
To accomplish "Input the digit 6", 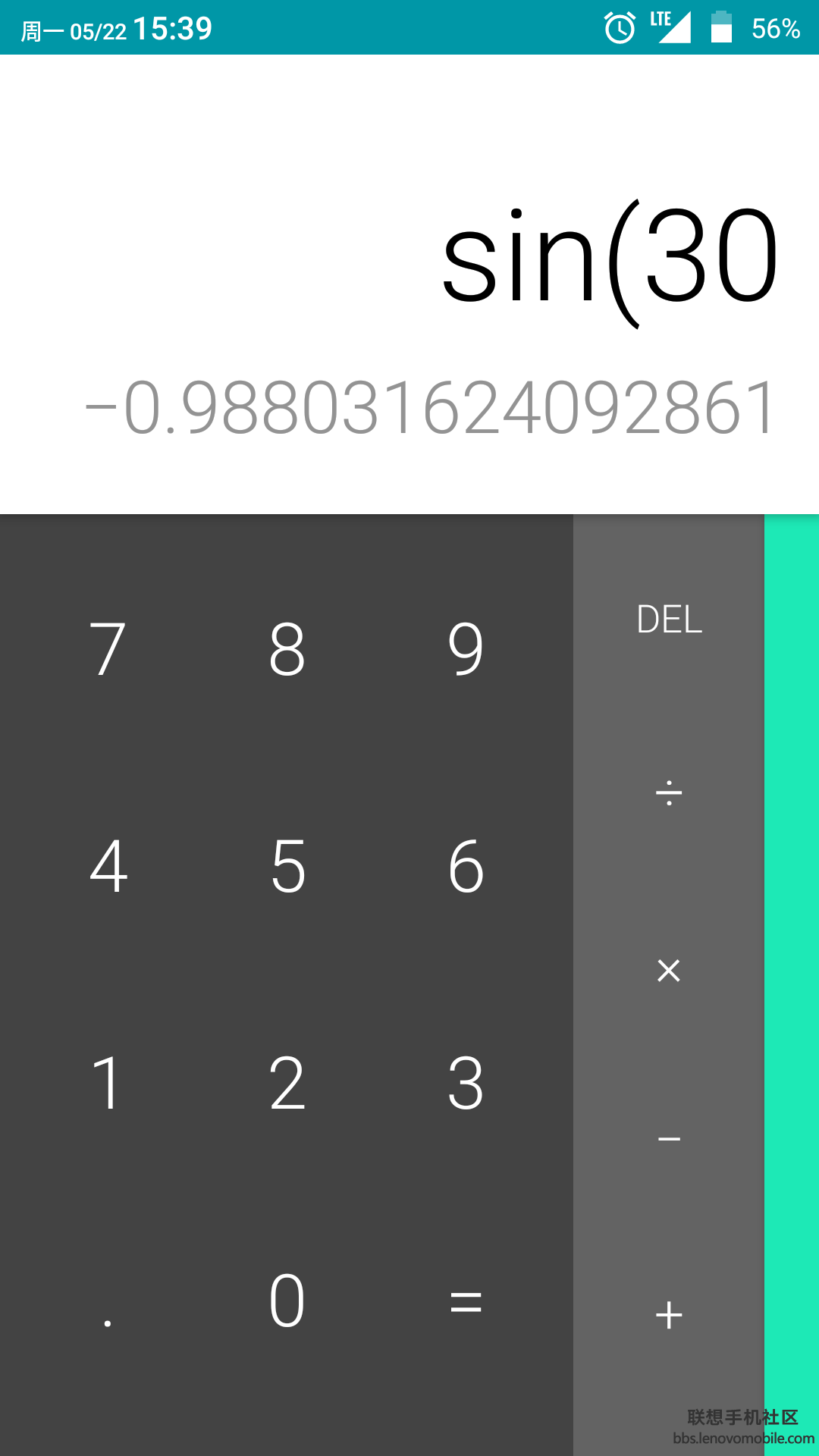I will click(x=466, y=865).
